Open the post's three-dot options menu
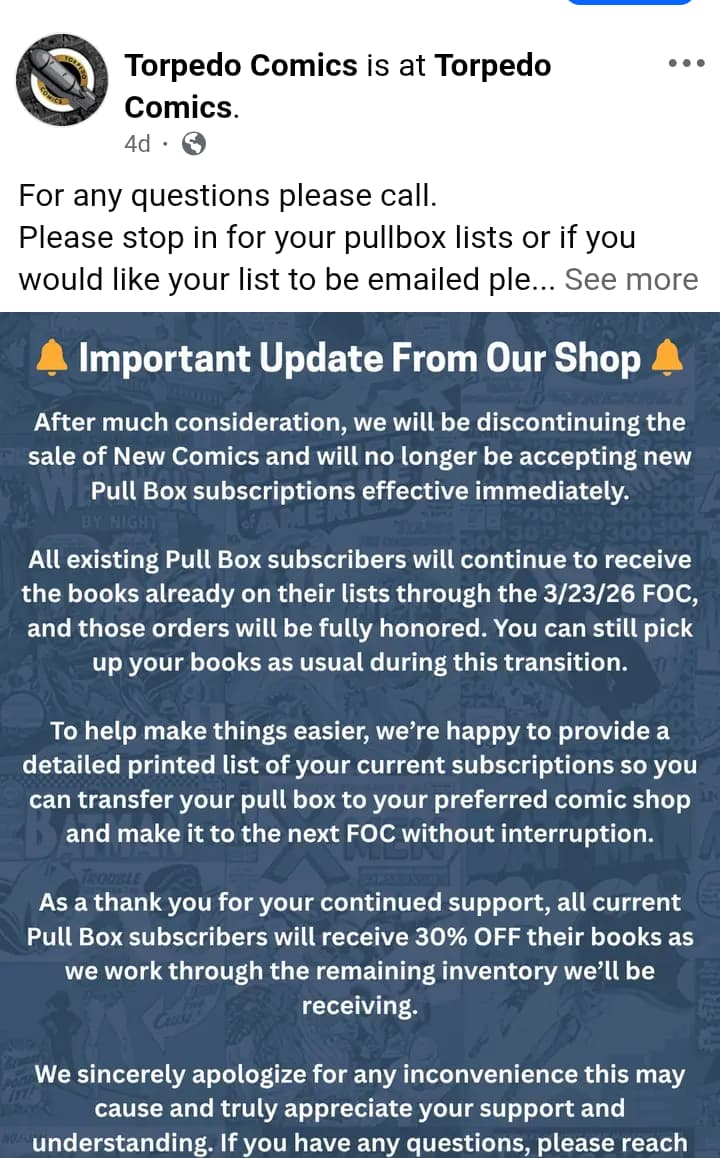 (x=687, y=64)
